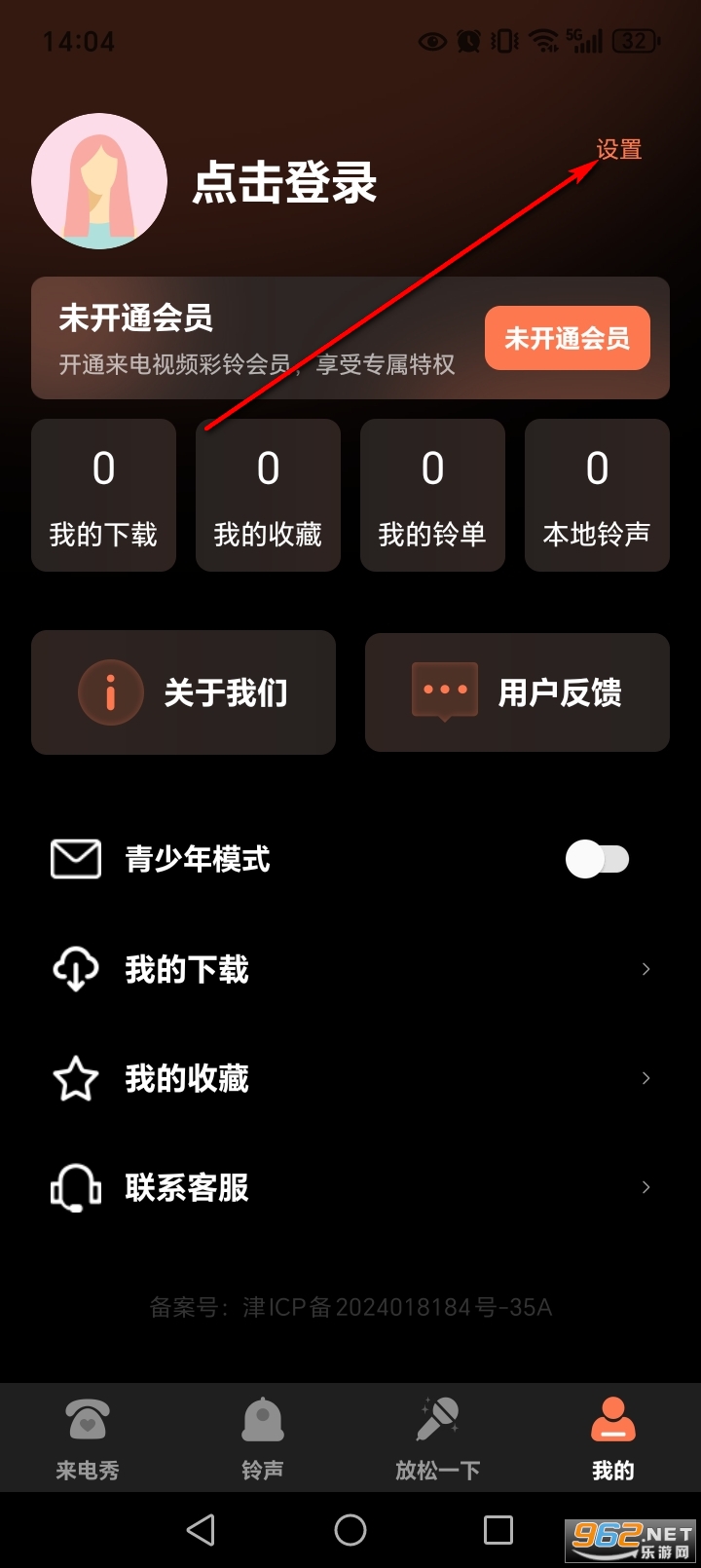Viewport: 701px width, 1568px height.
Task: Tap the 用户反馈 feedback bubble icon
Action: click(443, 691)
